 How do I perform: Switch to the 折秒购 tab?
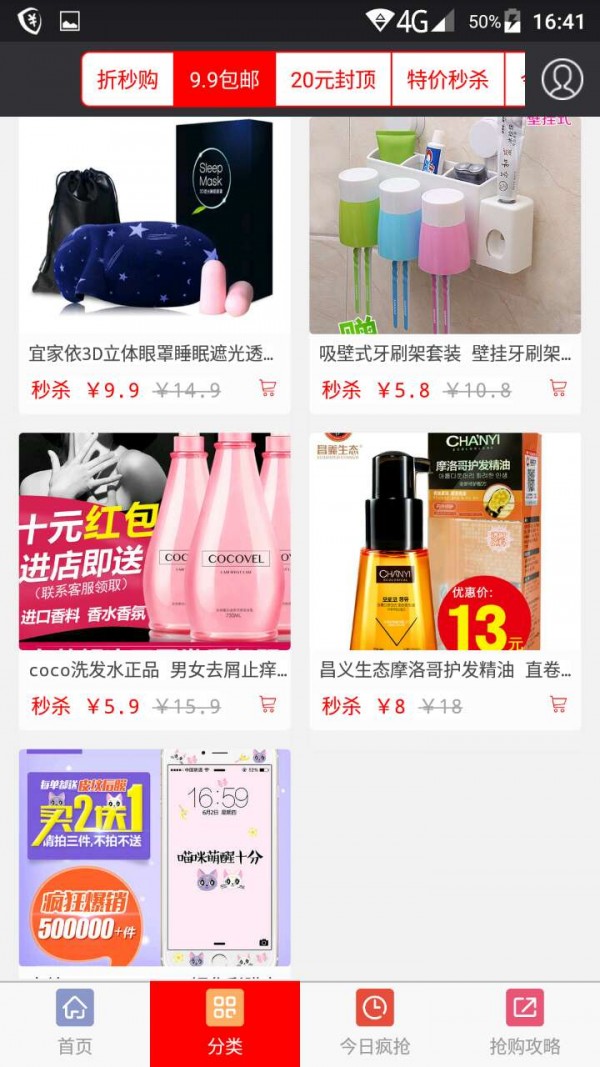click(127, 80)
